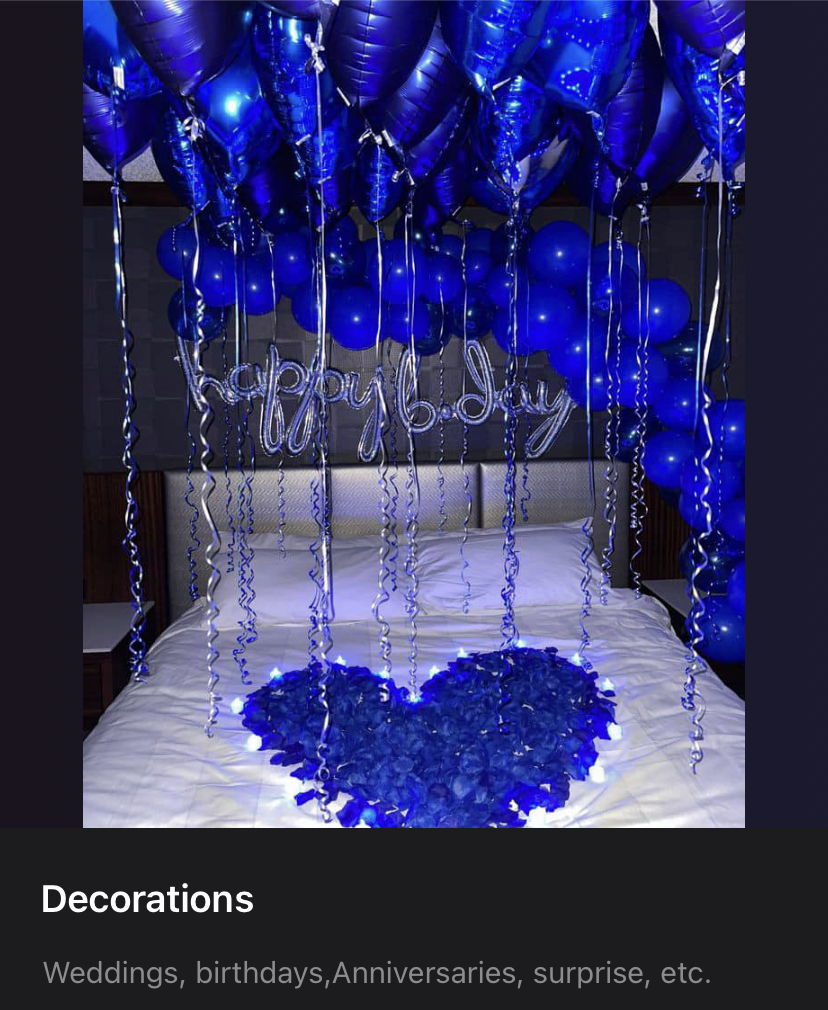828x1010 pixels.
Task: Open the Decorations balloon photo
Action: tap(414, 414)
